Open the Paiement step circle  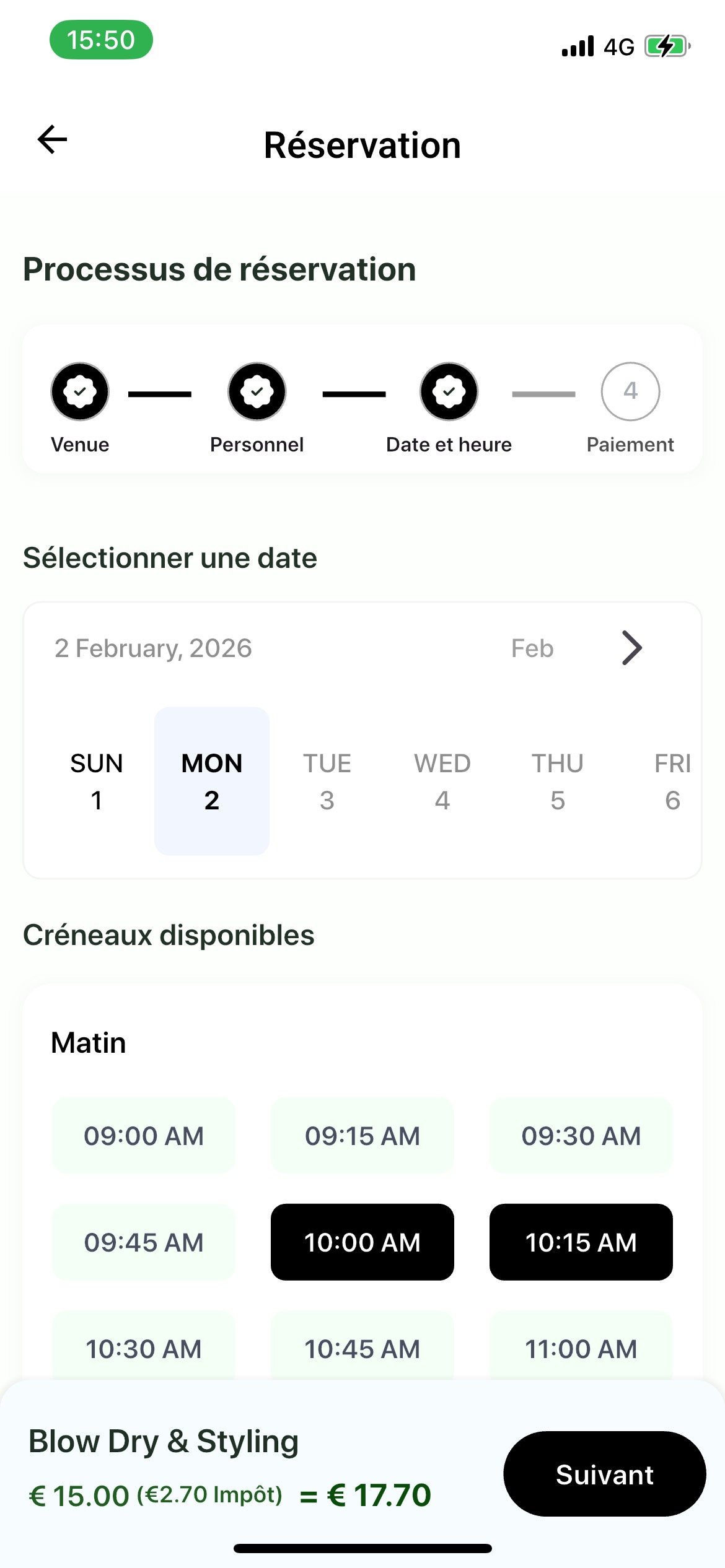630,391
